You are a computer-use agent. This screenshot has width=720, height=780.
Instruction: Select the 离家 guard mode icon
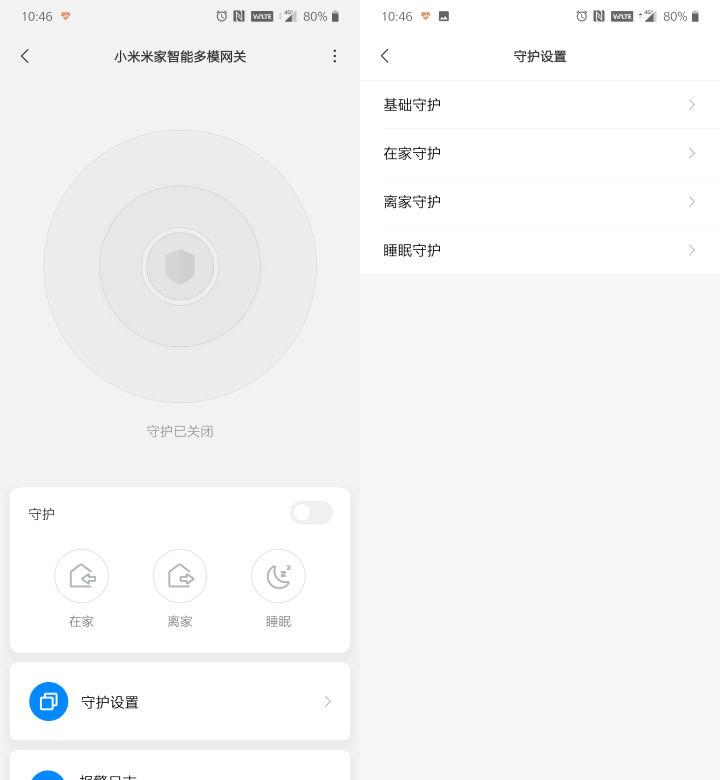[180, 576]
